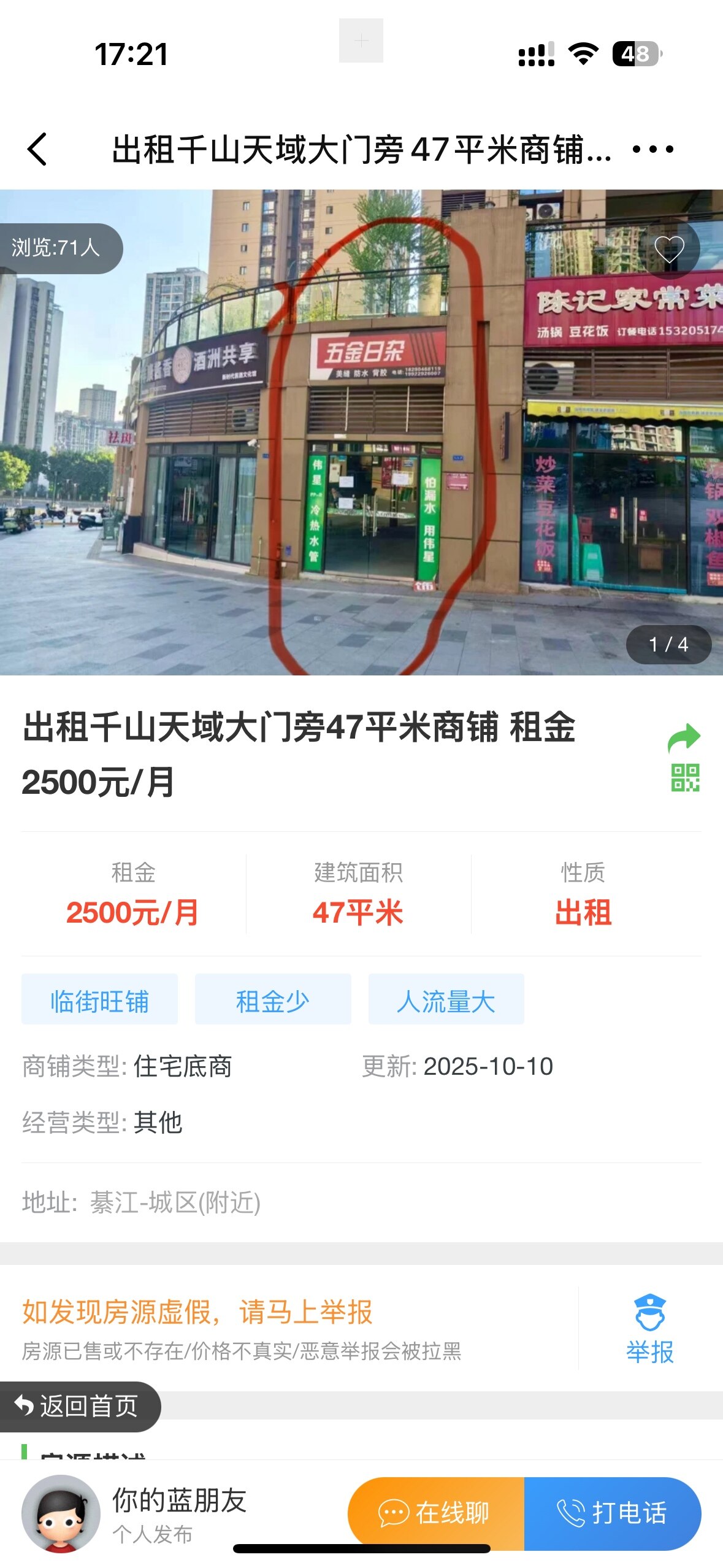Open the shop listing photo gallery
723x1568 pixels.
361,432
